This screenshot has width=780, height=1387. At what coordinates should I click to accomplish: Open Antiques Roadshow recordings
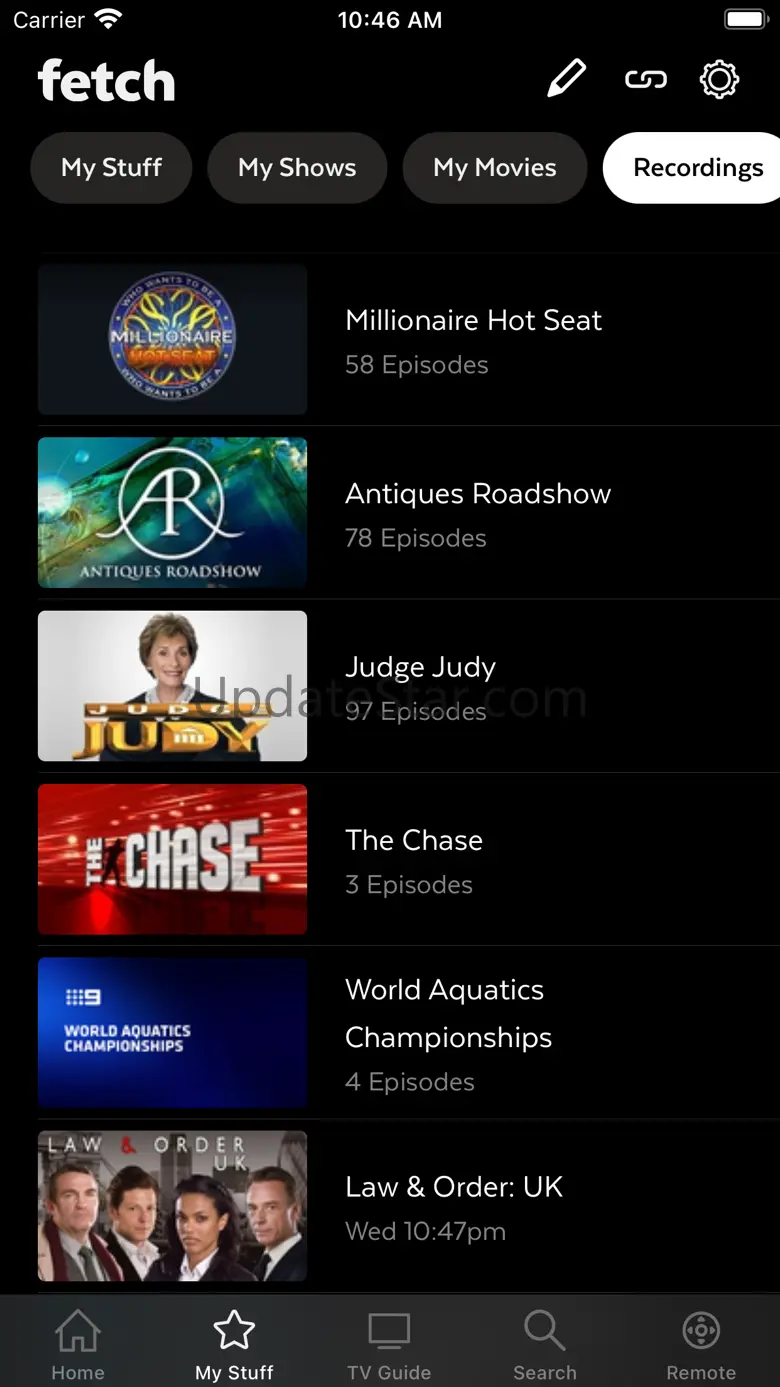click(x=409, y=513)
